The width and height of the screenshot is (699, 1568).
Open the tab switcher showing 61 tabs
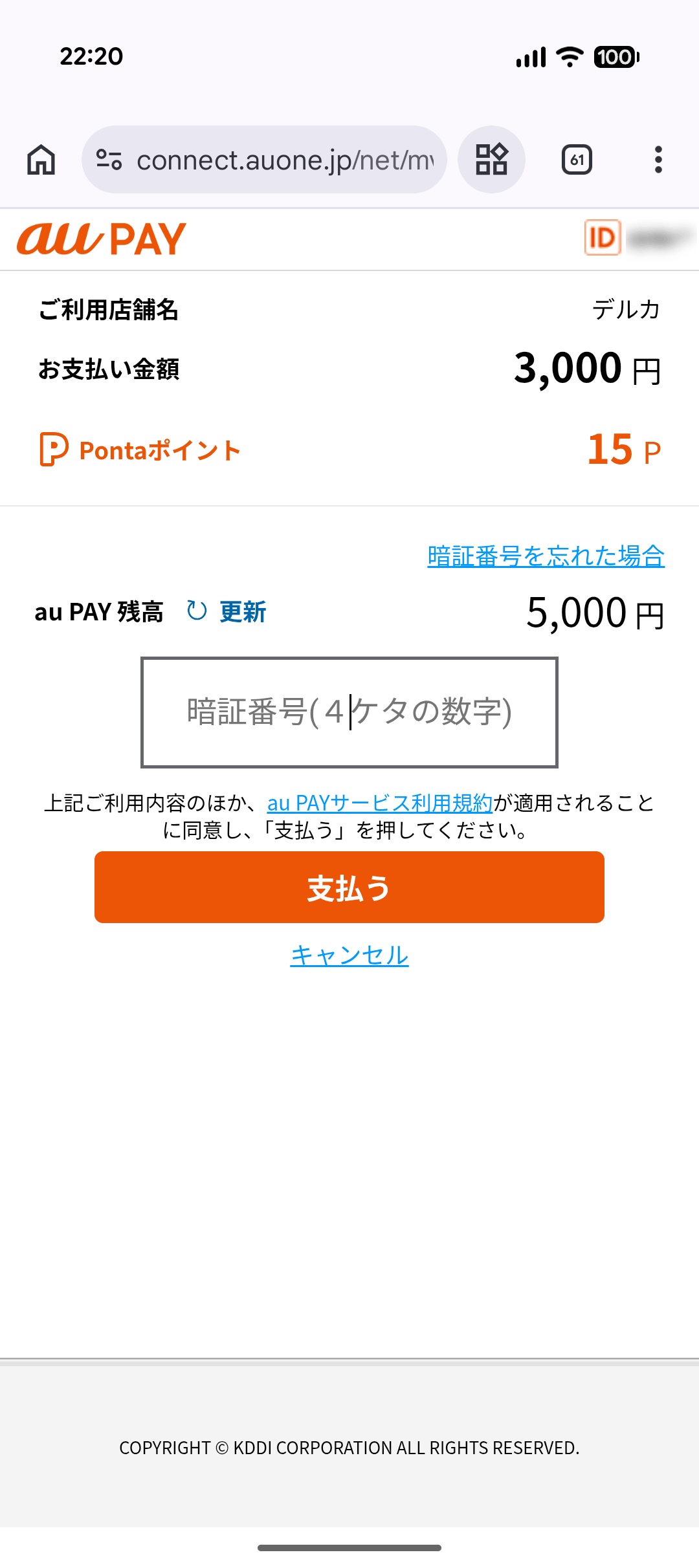click(x=577, y=160)
